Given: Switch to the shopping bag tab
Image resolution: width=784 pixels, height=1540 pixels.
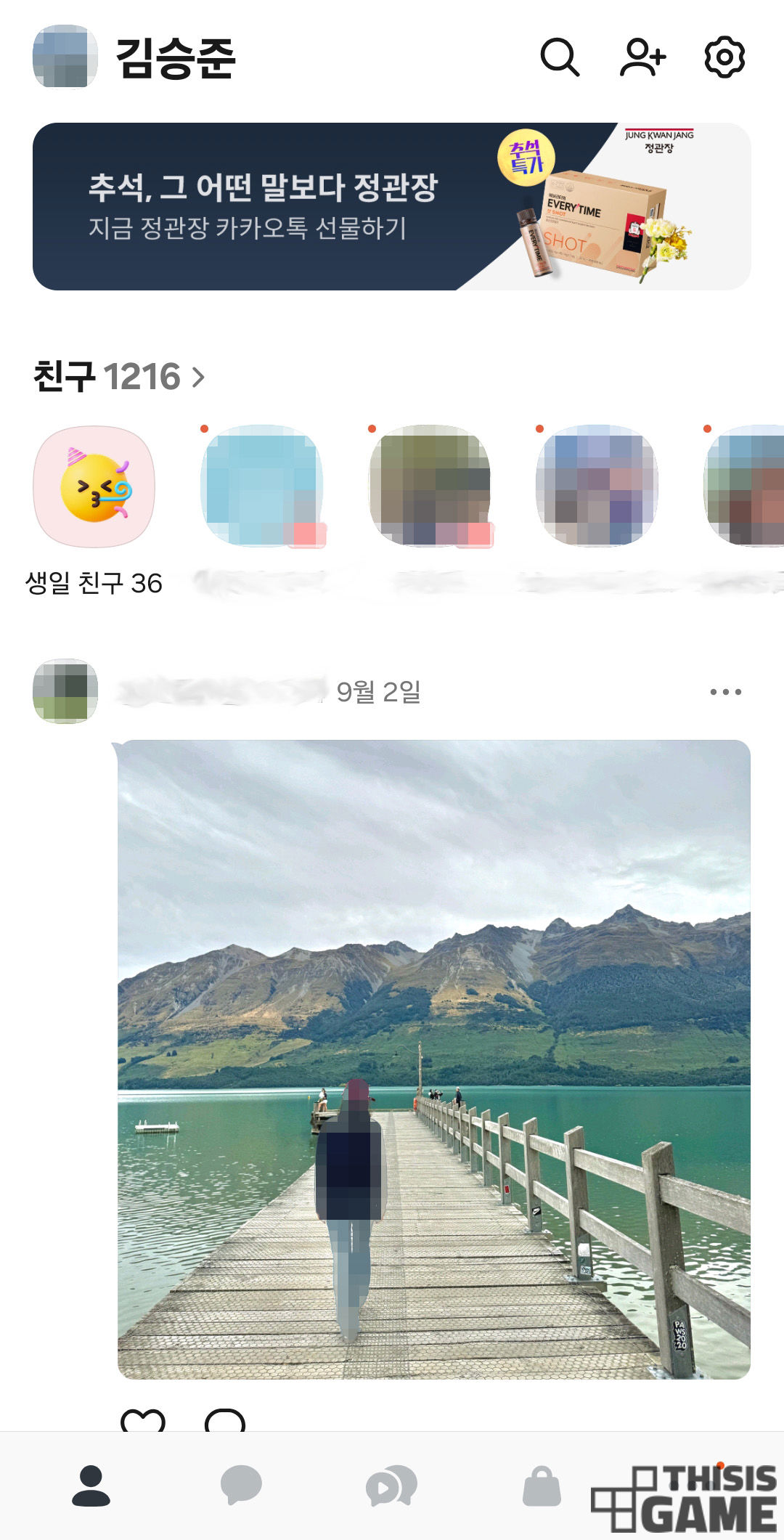Looking at the screenshot, I should (x=542, y=1486).
